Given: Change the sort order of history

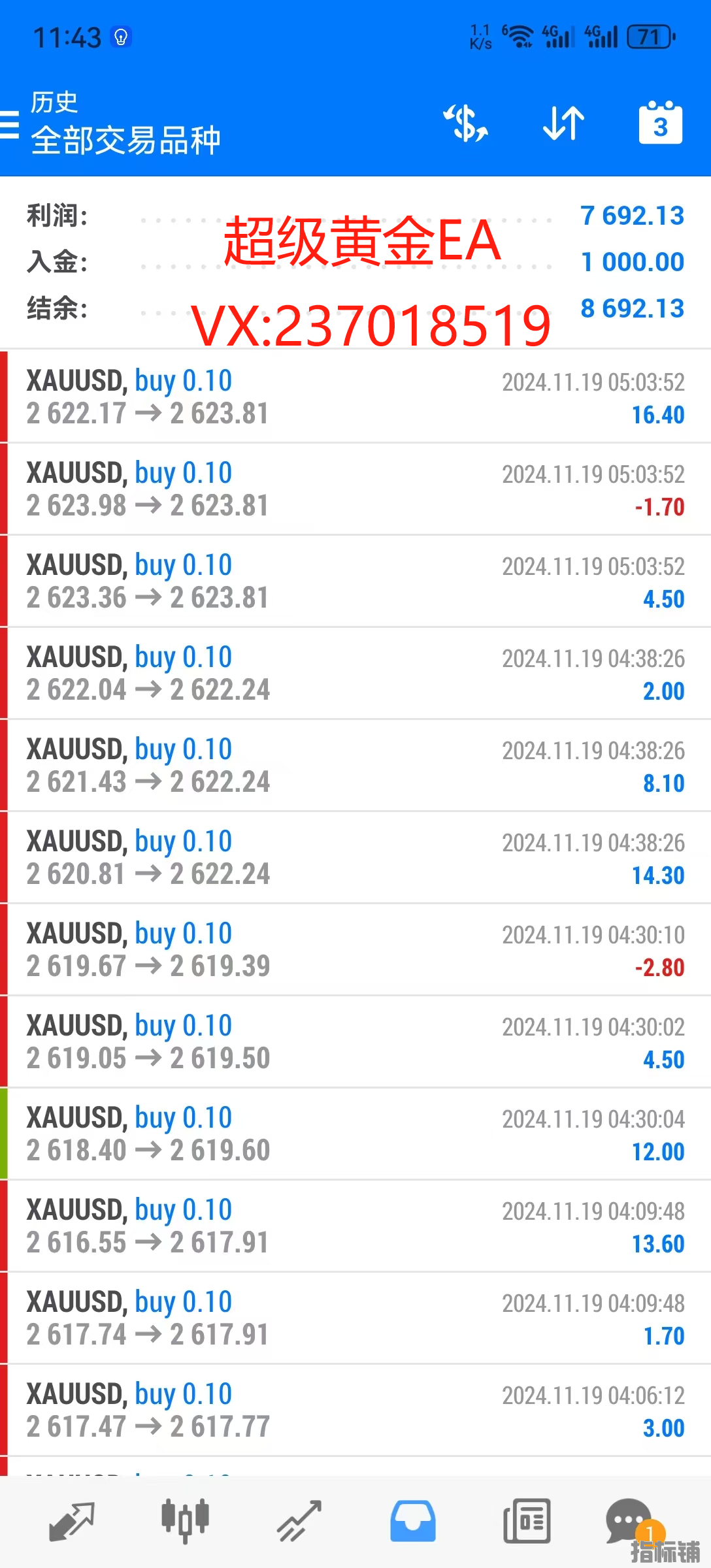Looking at the screenshot, I should pyautogui.click(x=563, y=123).
